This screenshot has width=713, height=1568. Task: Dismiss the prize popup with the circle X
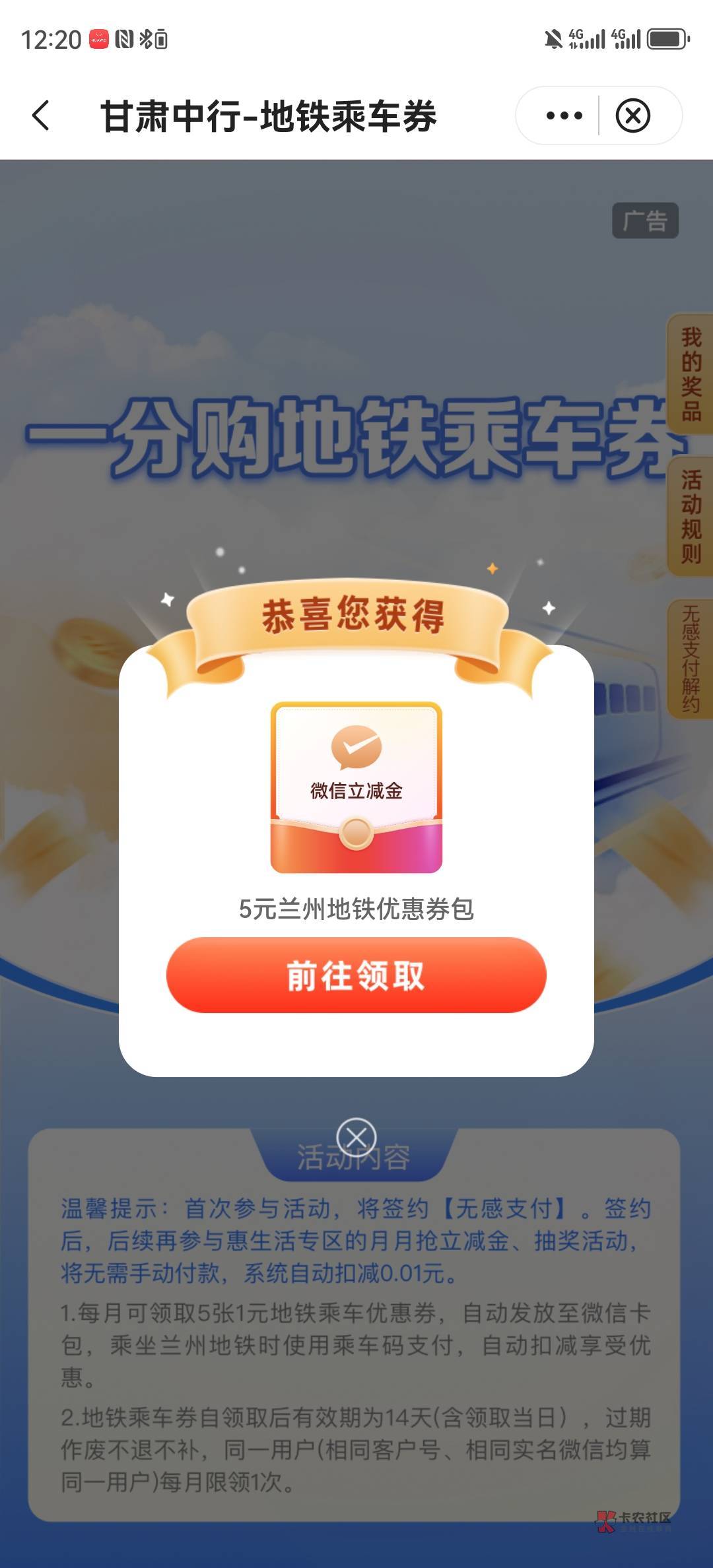(x=356, y=1138)
